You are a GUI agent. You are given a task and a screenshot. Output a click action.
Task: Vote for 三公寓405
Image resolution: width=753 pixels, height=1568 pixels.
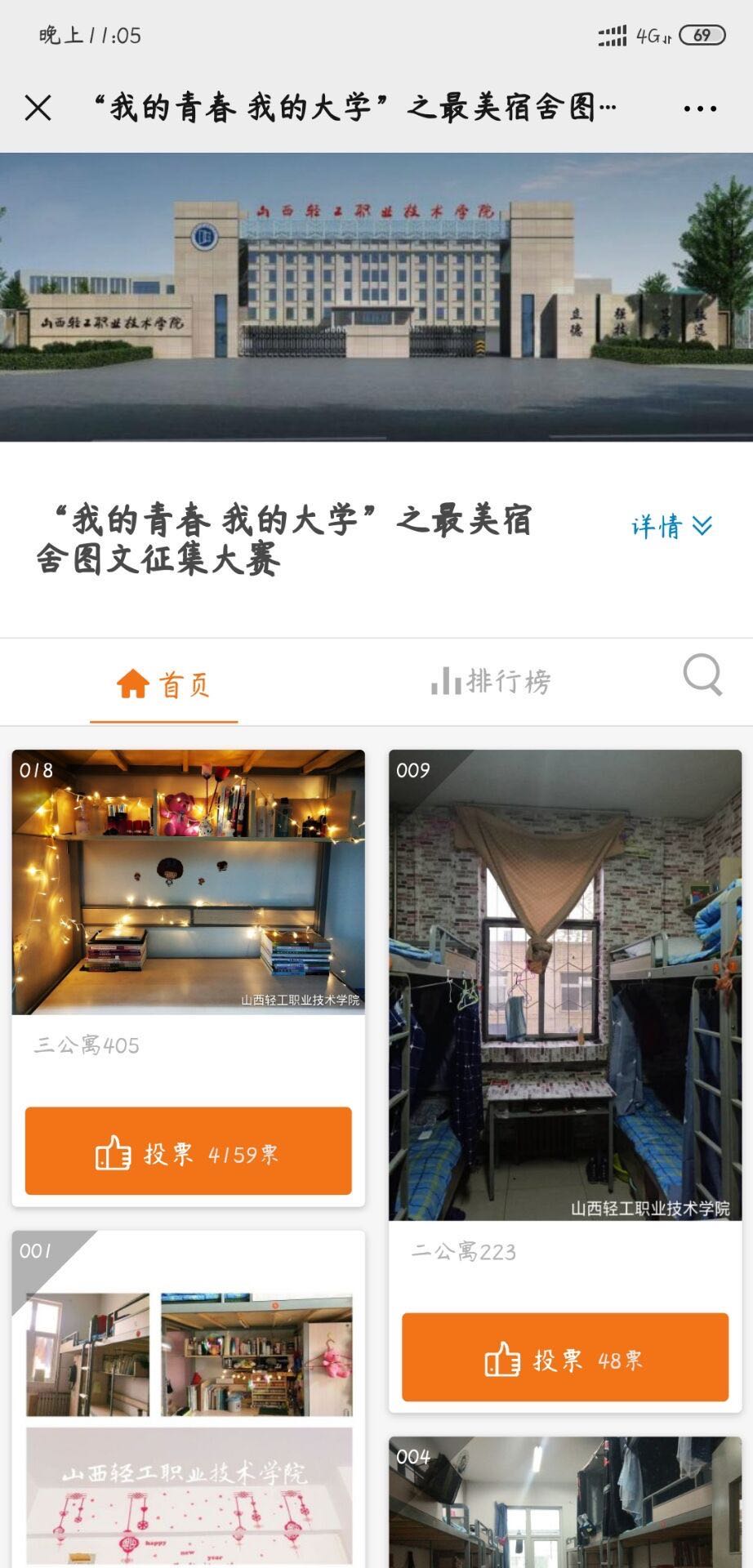[x=188, y=1152]
